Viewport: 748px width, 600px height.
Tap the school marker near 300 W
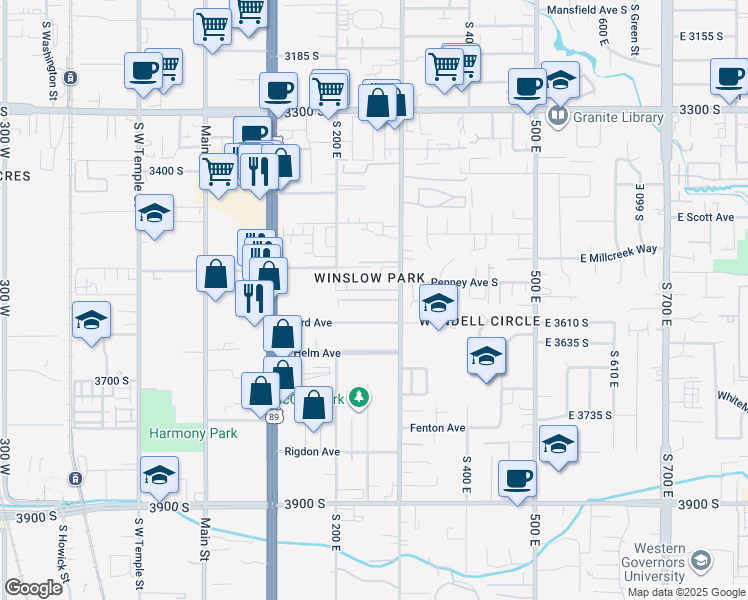92,320
